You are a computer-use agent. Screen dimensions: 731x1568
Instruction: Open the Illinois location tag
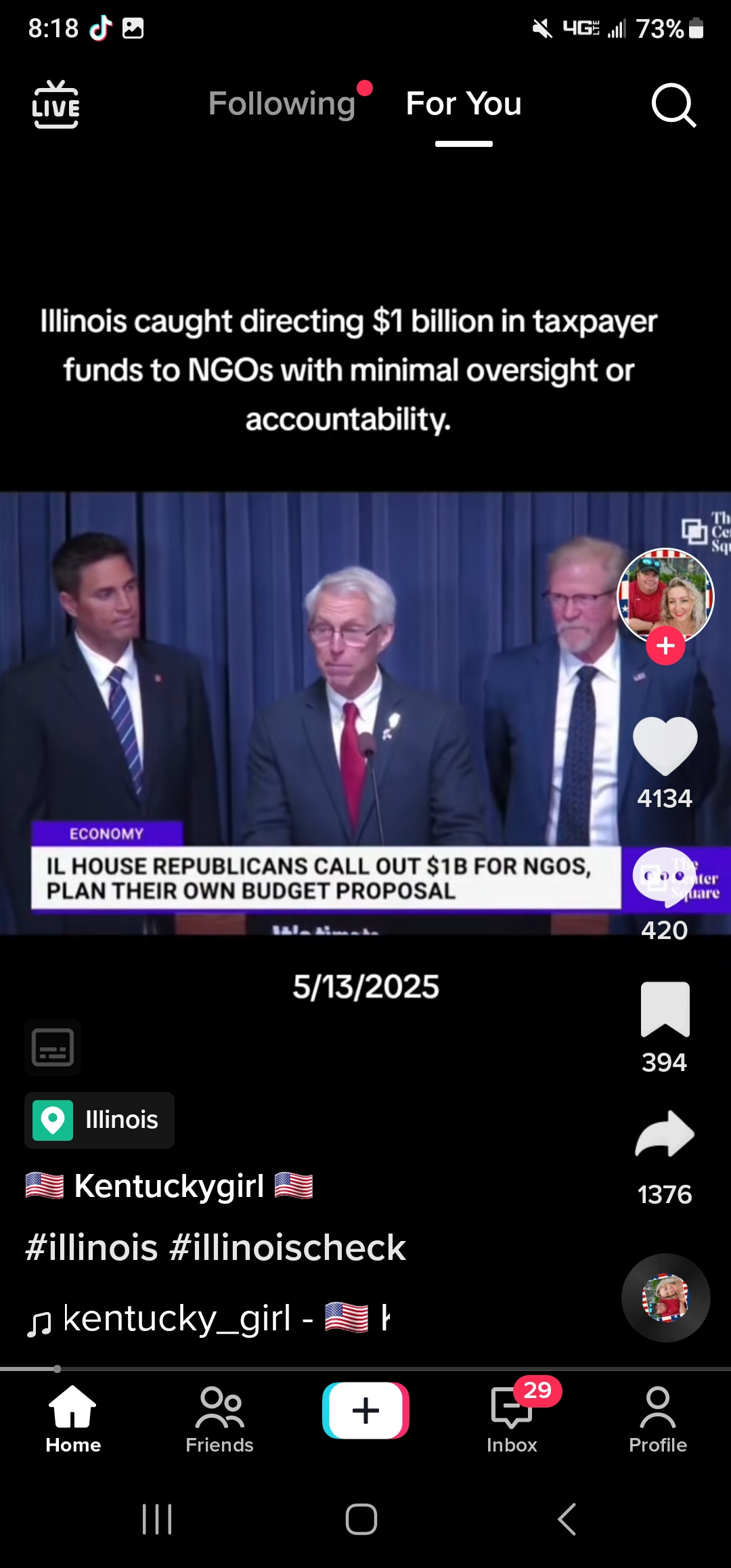click(x=99, y=1120)
